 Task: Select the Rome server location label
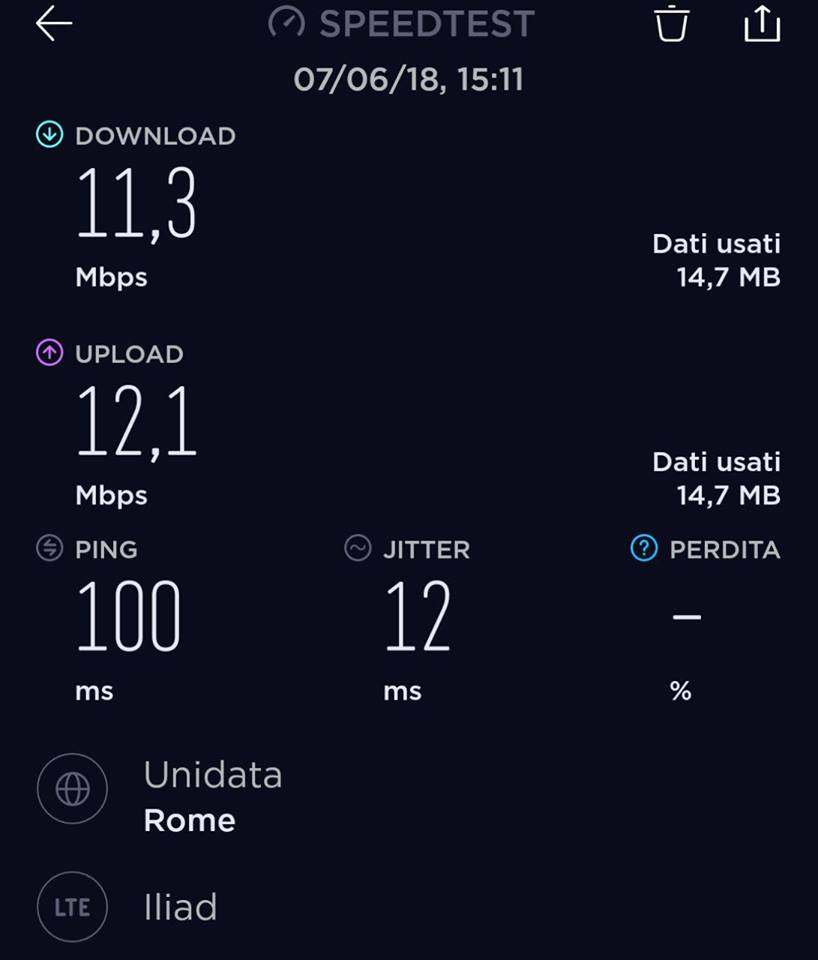[x=189, y=820]
